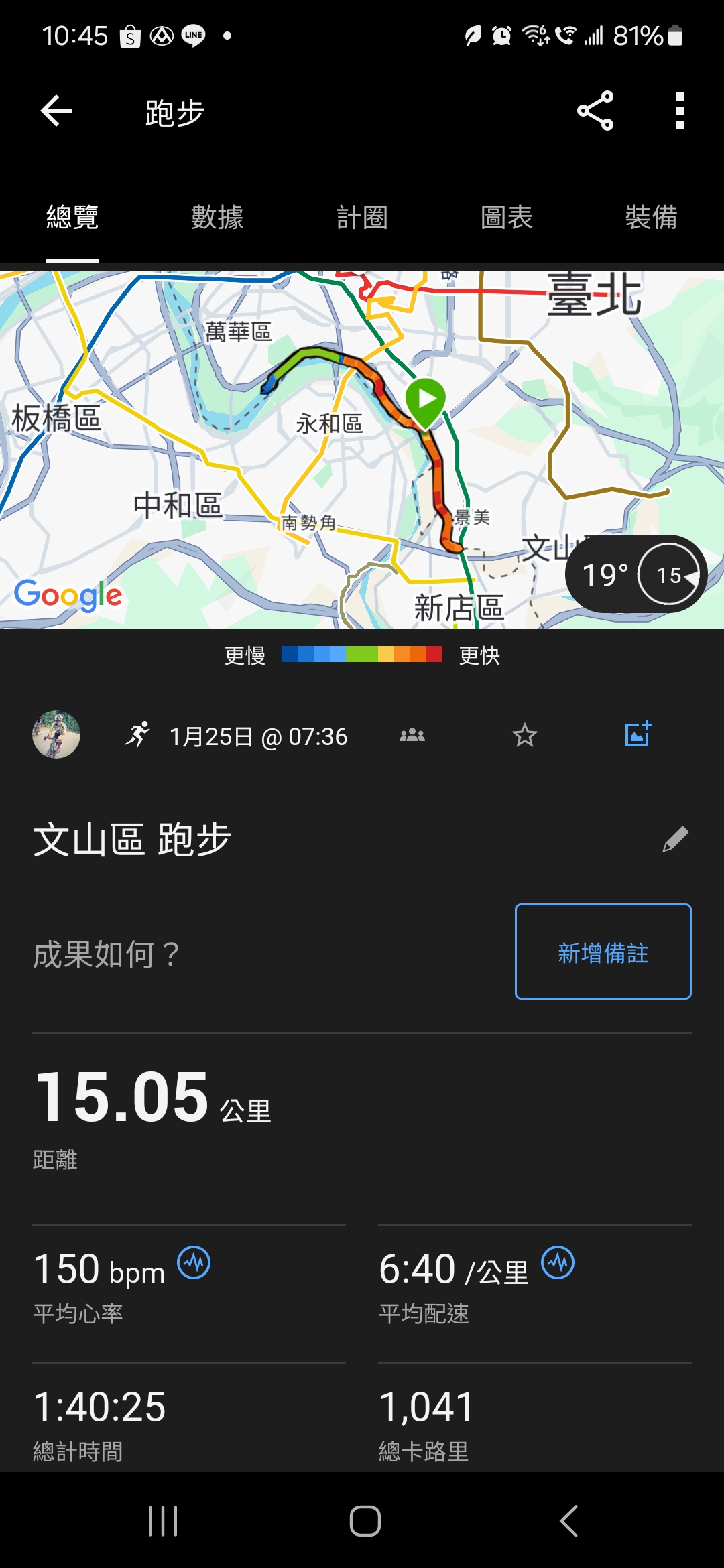The height and width of the screenshot is (1568, 724).
Task: Switch to the 圖表 tab
Action: click(507, 218)
